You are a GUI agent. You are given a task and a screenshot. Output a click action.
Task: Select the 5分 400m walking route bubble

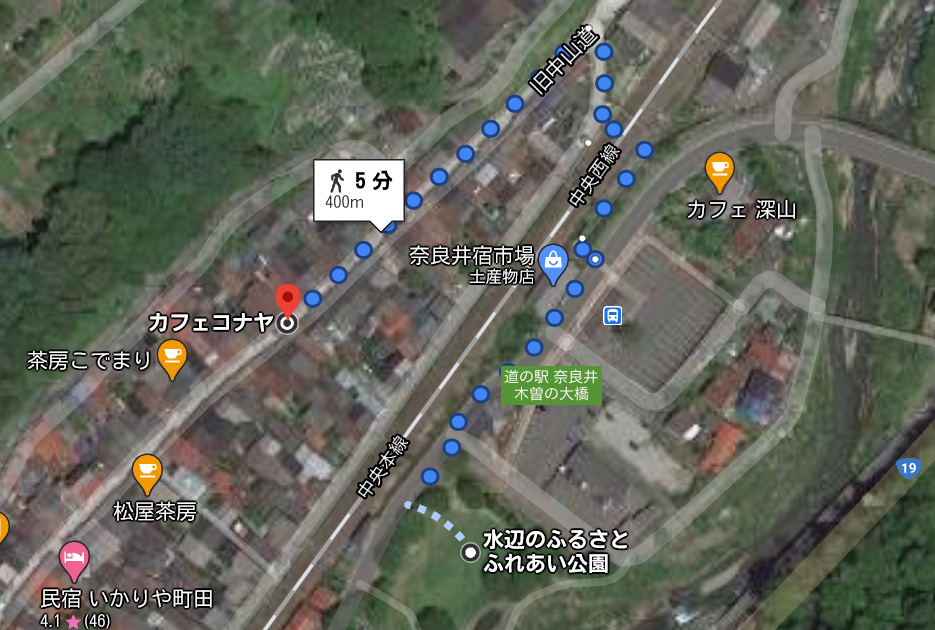(358, 190)
